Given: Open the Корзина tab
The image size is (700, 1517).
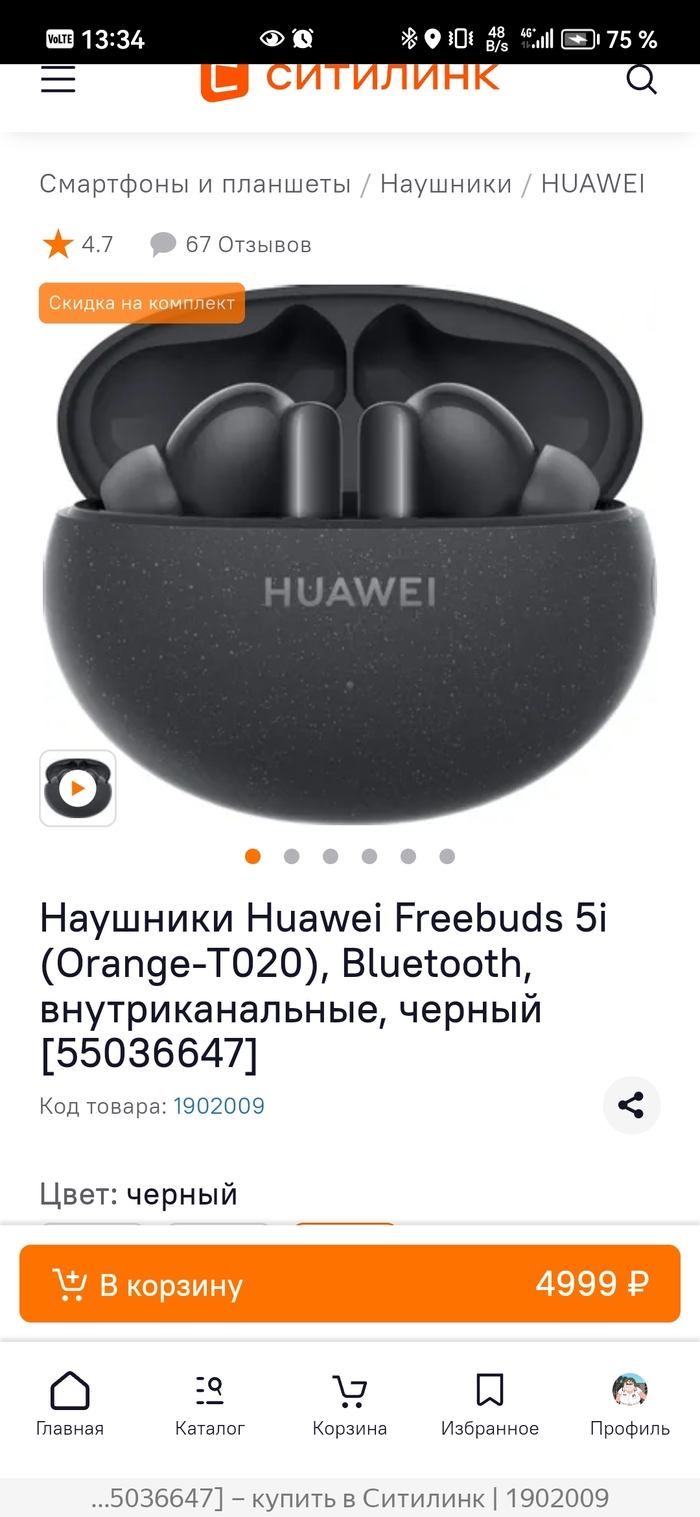Looking at the screenshot, I should tap(350, 1404).
